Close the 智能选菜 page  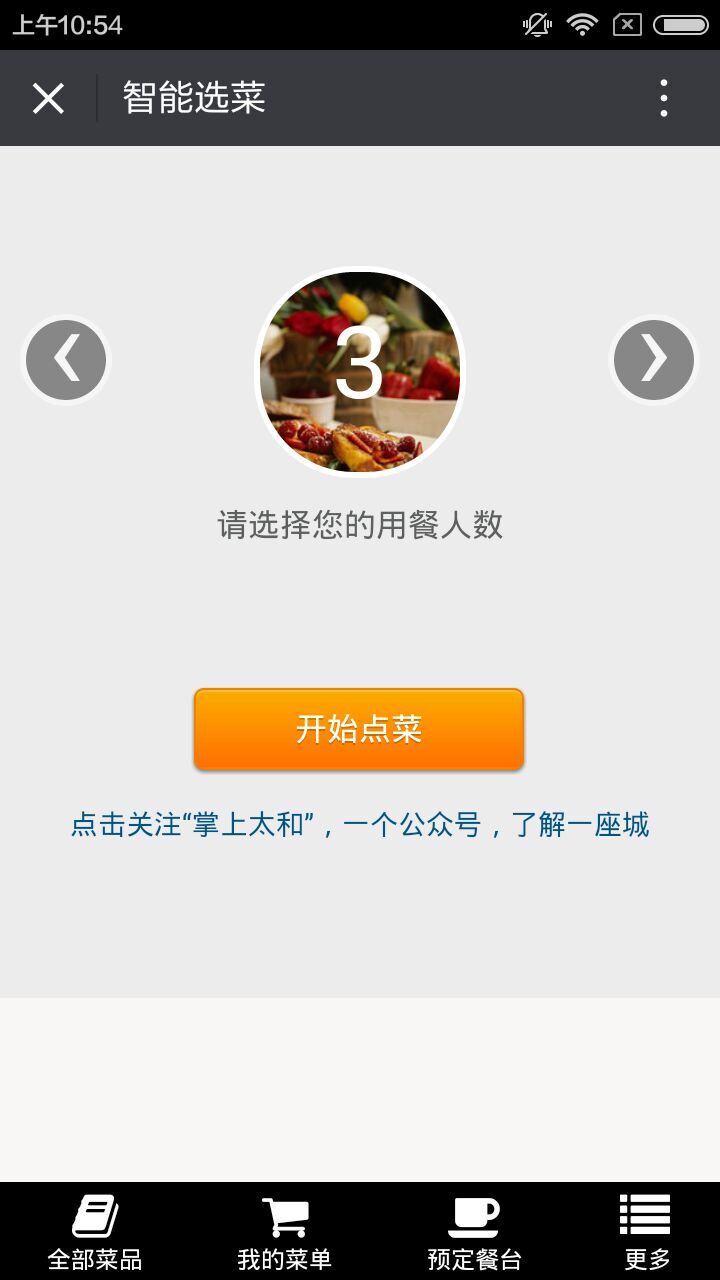pos(48,98)
